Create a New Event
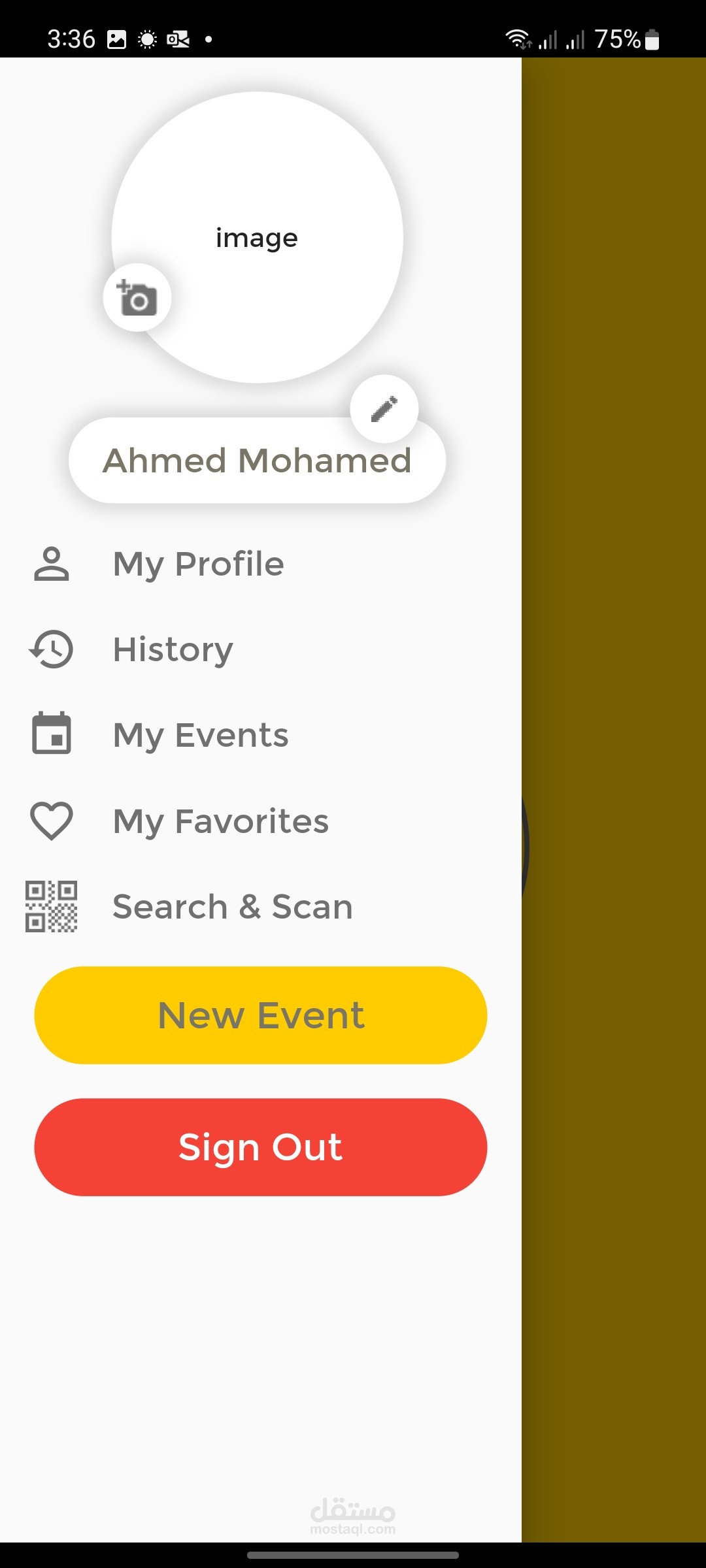The image size is (706, 1568). click(x=261, y=1015)
